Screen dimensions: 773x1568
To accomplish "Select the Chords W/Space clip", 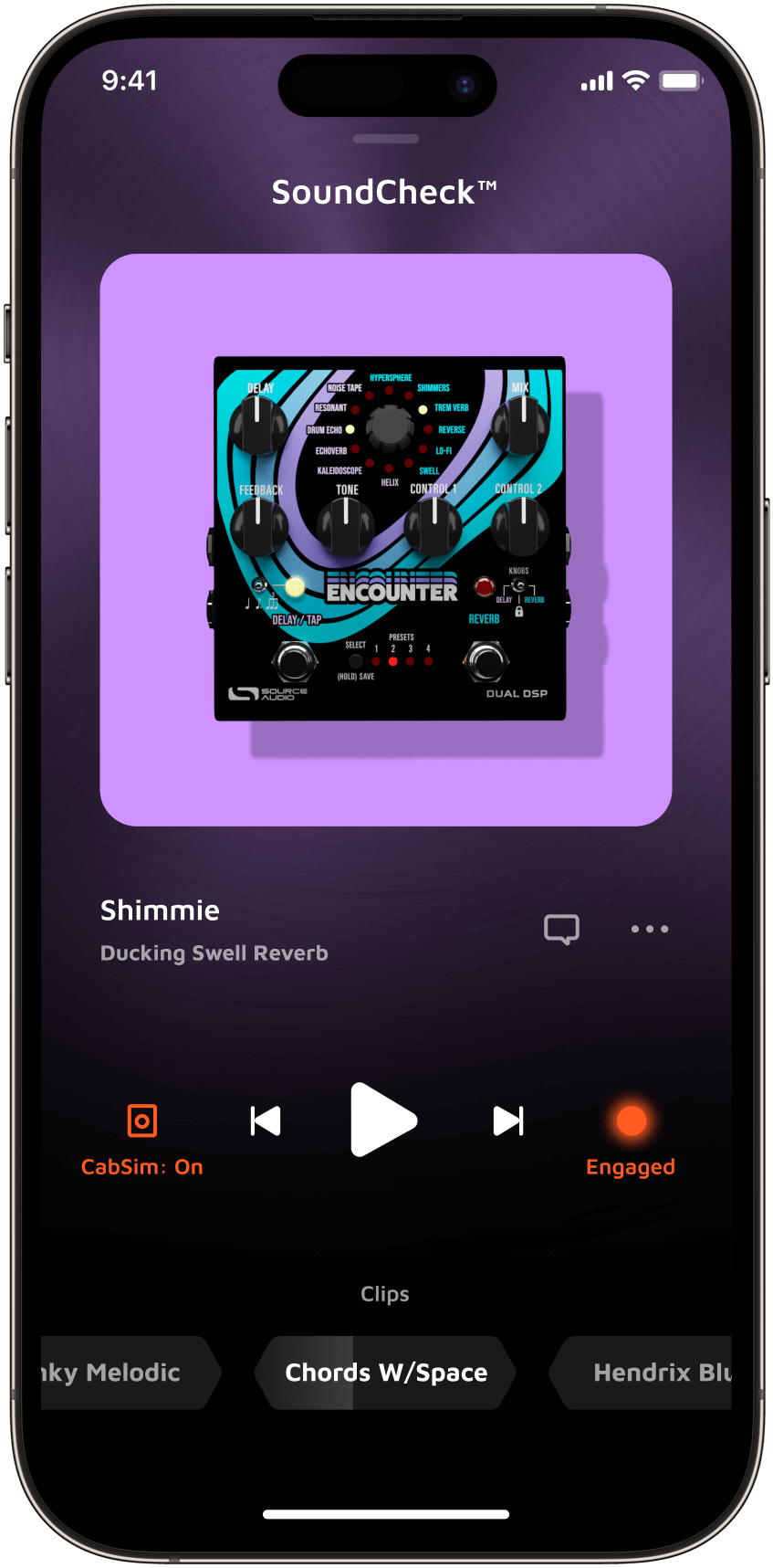I will click(x=386, y=1373).
